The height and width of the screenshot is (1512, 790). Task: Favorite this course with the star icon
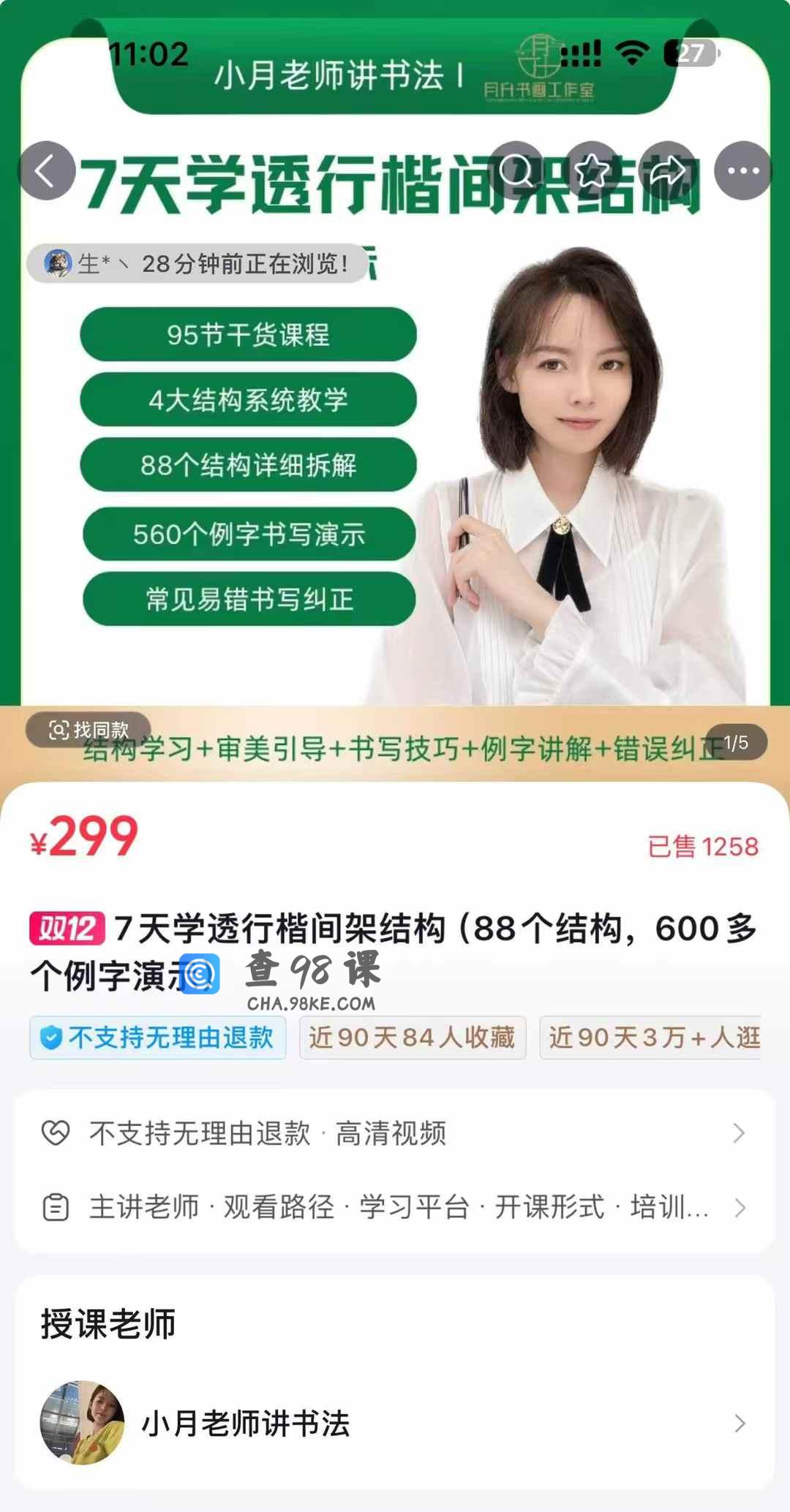592,171
